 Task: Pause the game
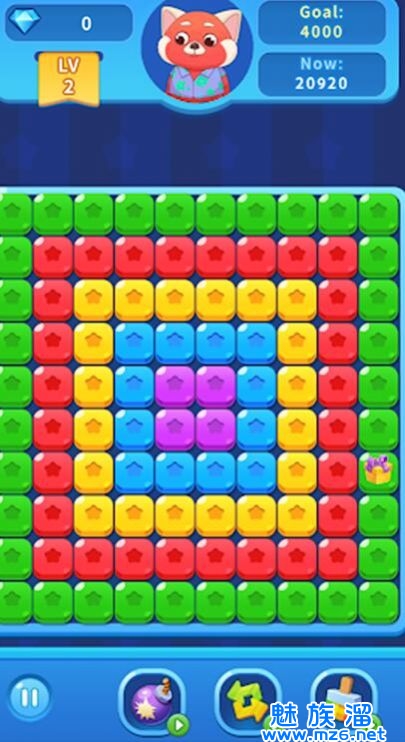point(30,697)
